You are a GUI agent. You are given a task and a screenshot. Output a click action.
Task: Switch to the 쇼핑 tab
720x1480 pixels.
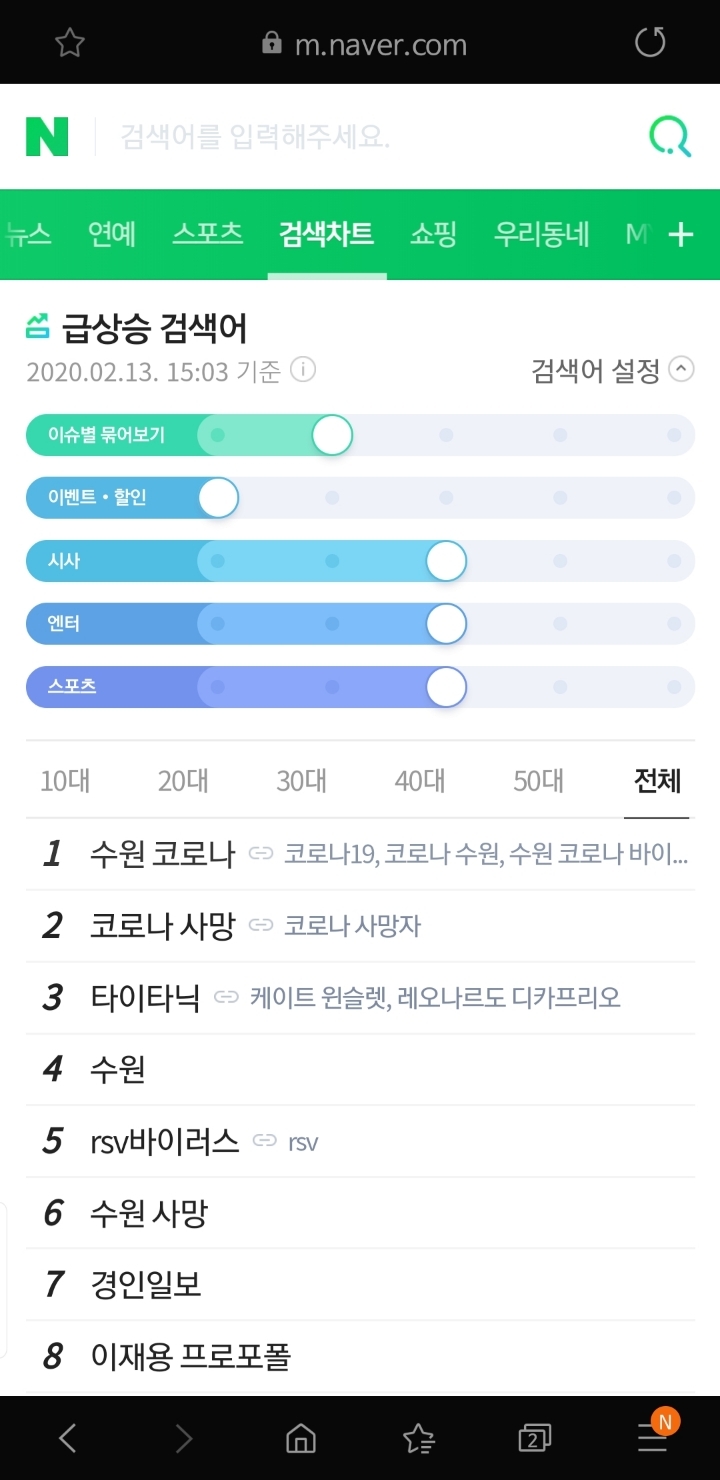pyautogui.click(x=434, y=233)
